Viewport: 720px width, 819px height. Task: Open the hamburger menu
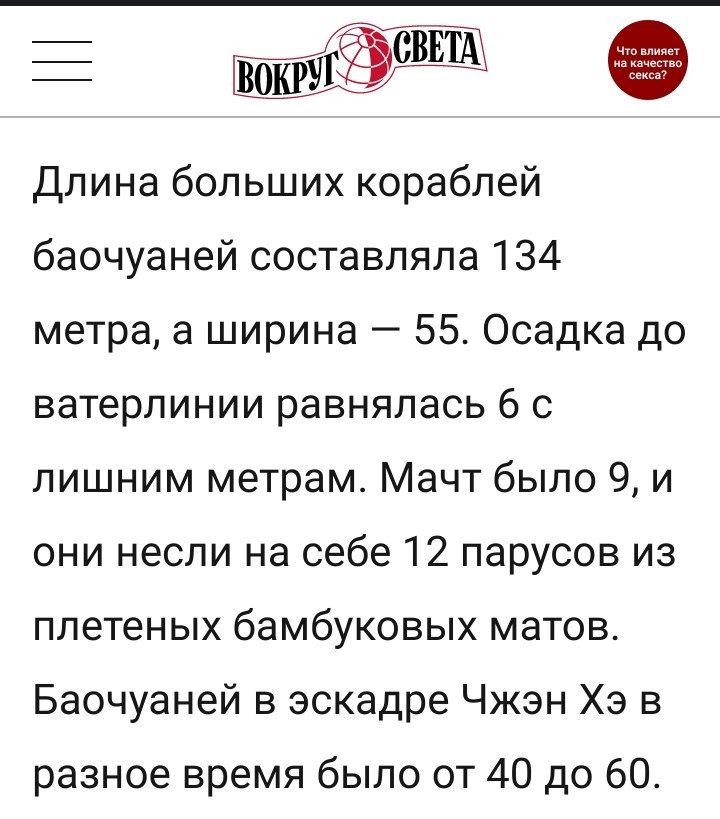pos(62,61)
